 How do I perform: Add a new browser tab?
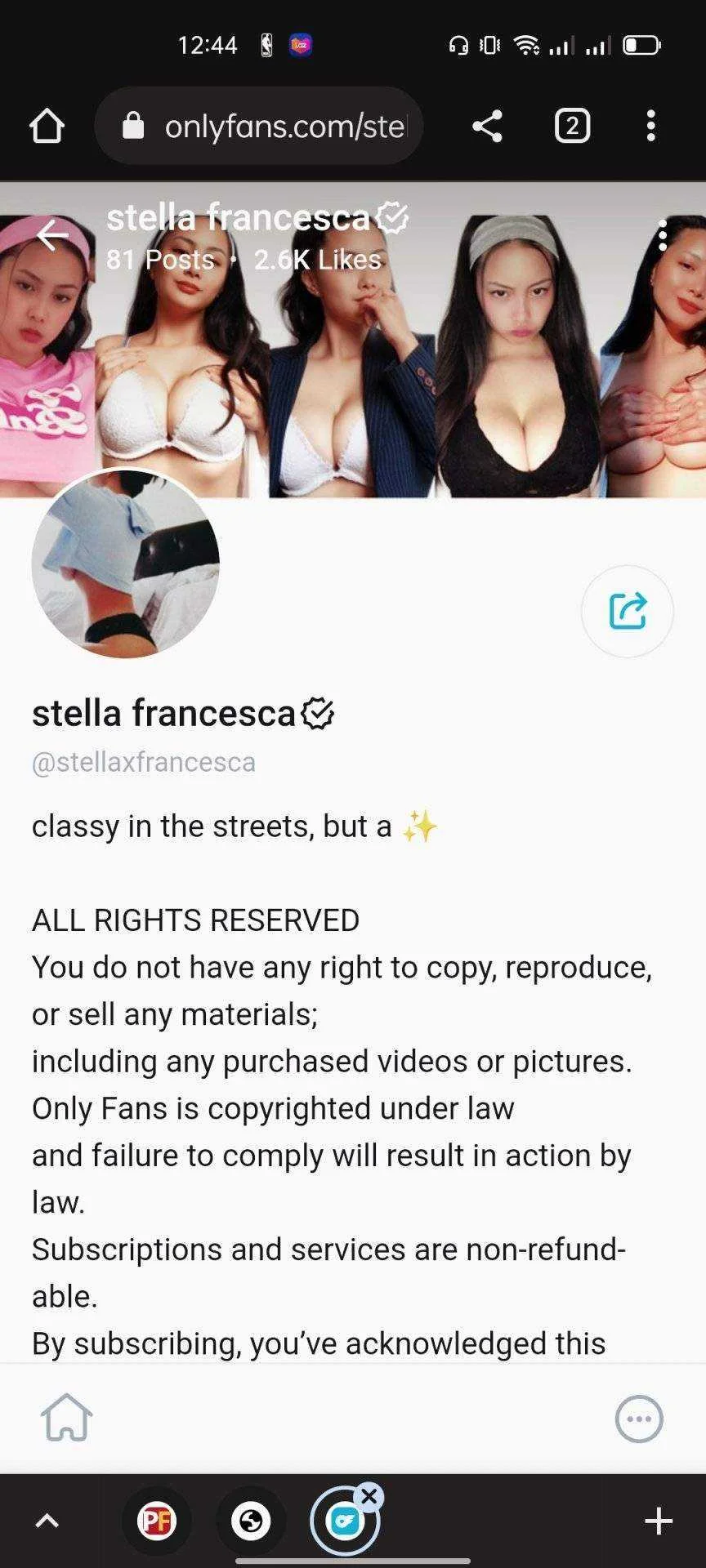tap(658, 1521)
